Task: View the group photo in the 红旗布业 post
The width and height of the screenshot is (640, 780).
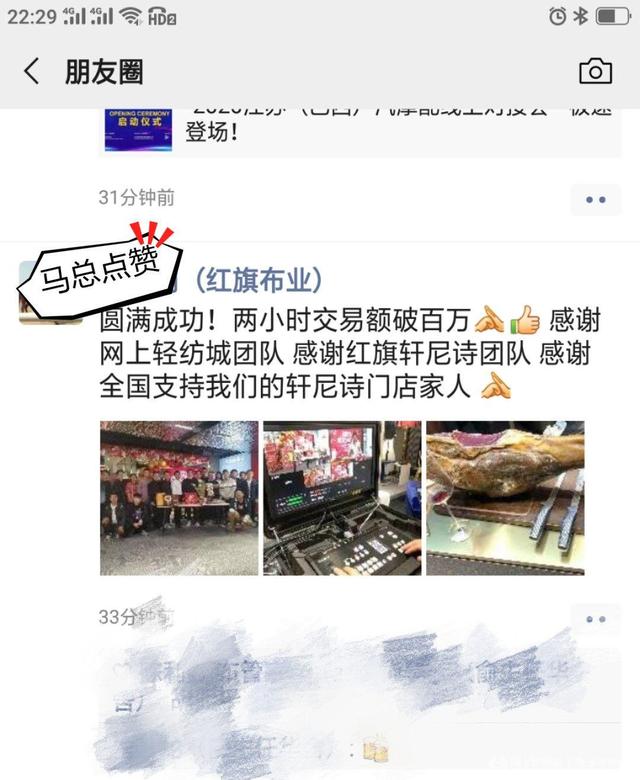Action: point(179,498)
